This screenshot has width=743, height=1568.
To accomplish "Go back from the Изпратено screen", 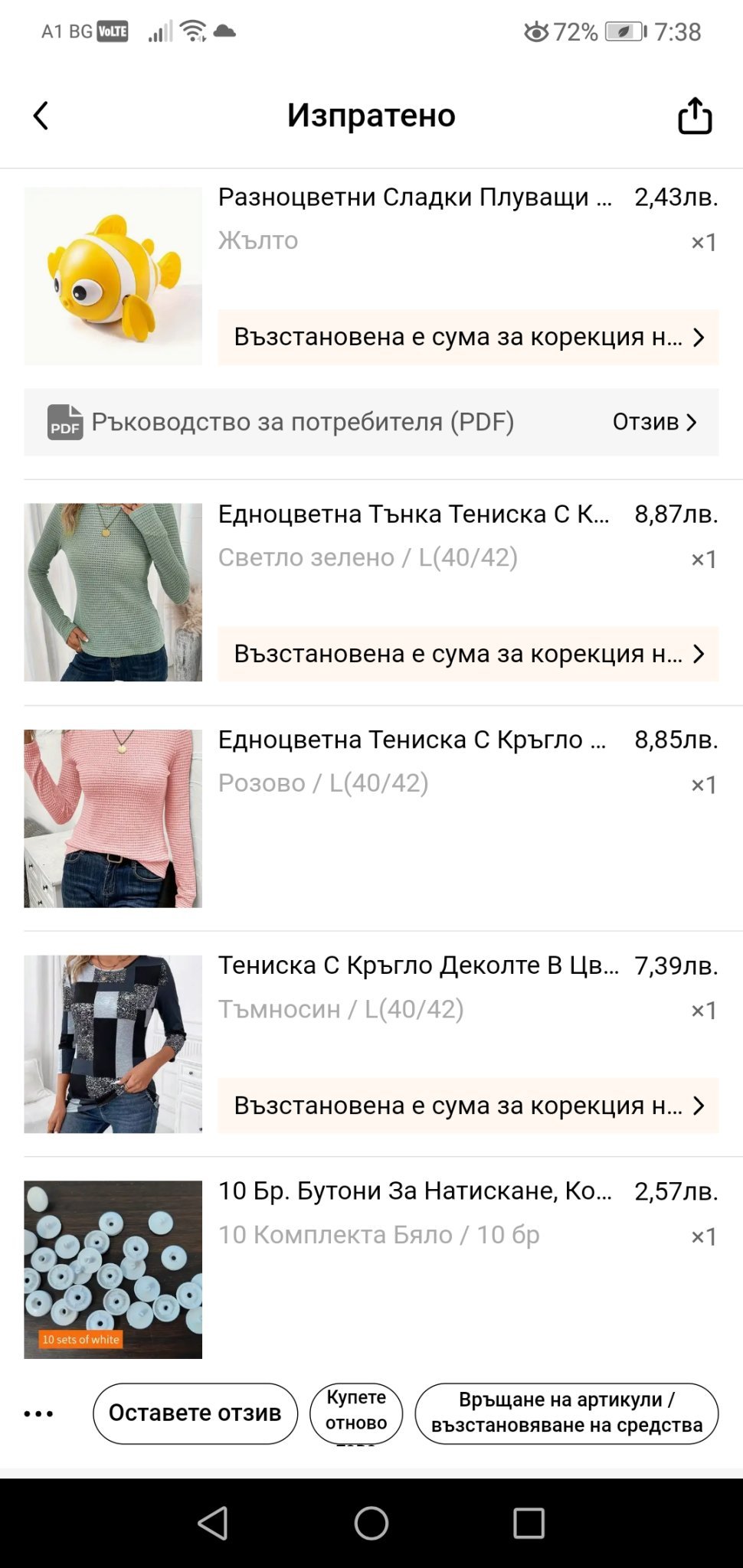I will tap(41, 116).
